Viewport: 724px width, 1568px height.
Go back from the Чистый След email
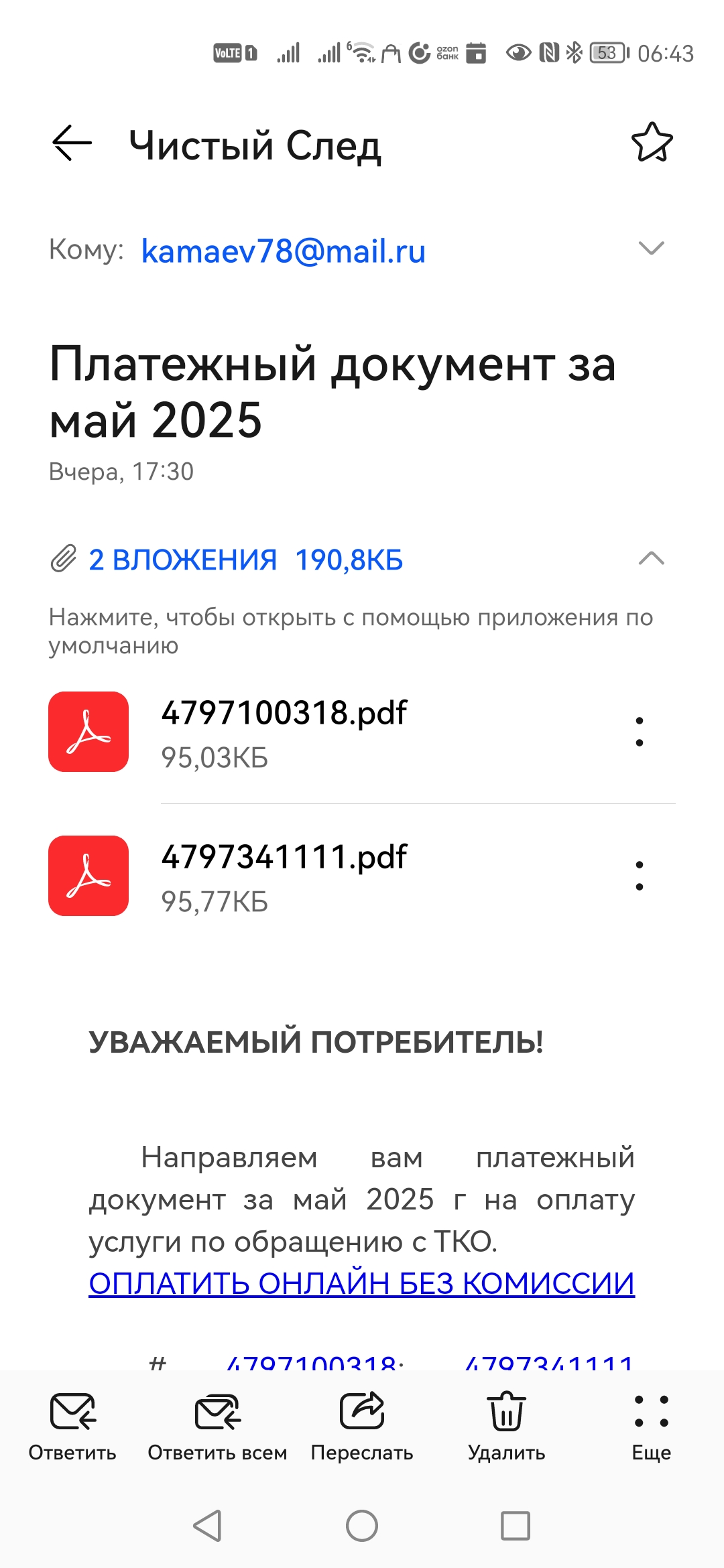click(x=72, y=143)
